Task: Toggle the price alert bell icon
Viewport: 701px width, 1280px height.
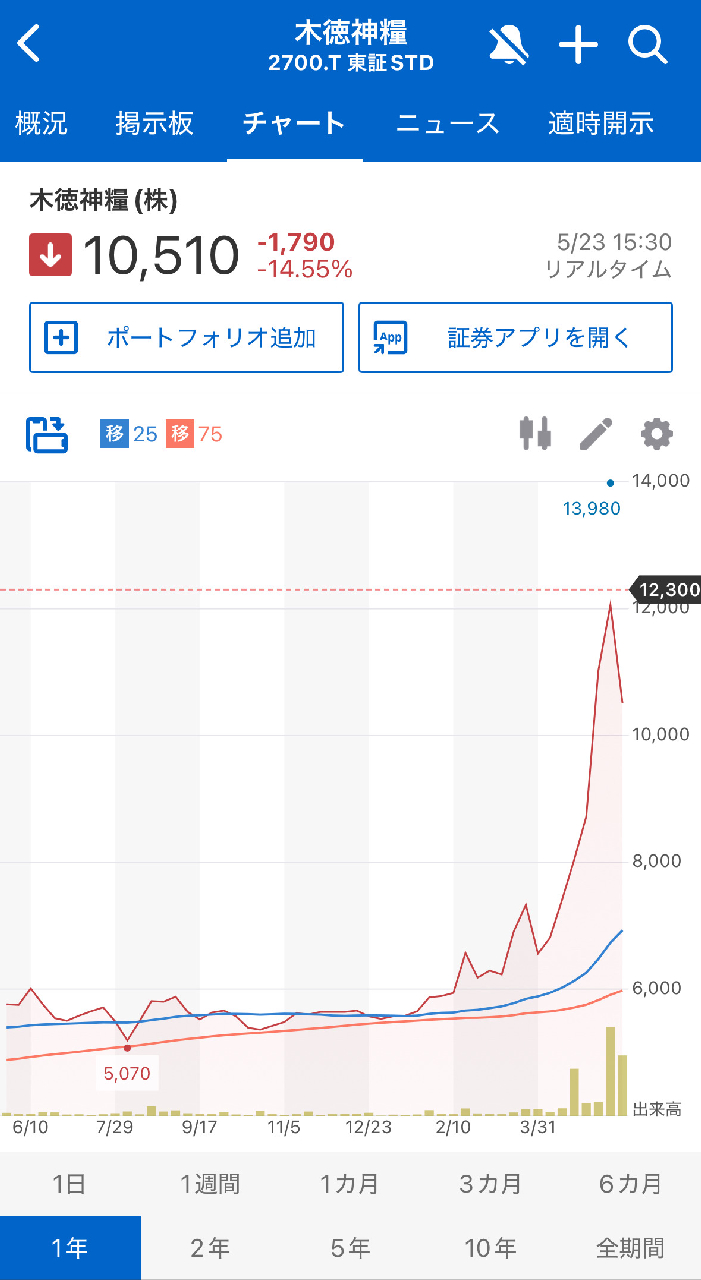Action: point(509,46)
